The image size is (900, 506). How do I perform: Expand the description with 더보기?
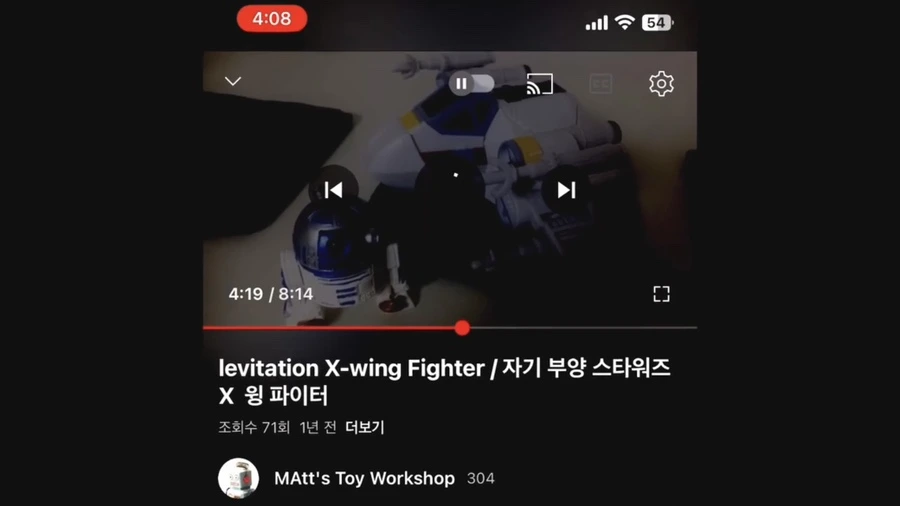(364, 427)
